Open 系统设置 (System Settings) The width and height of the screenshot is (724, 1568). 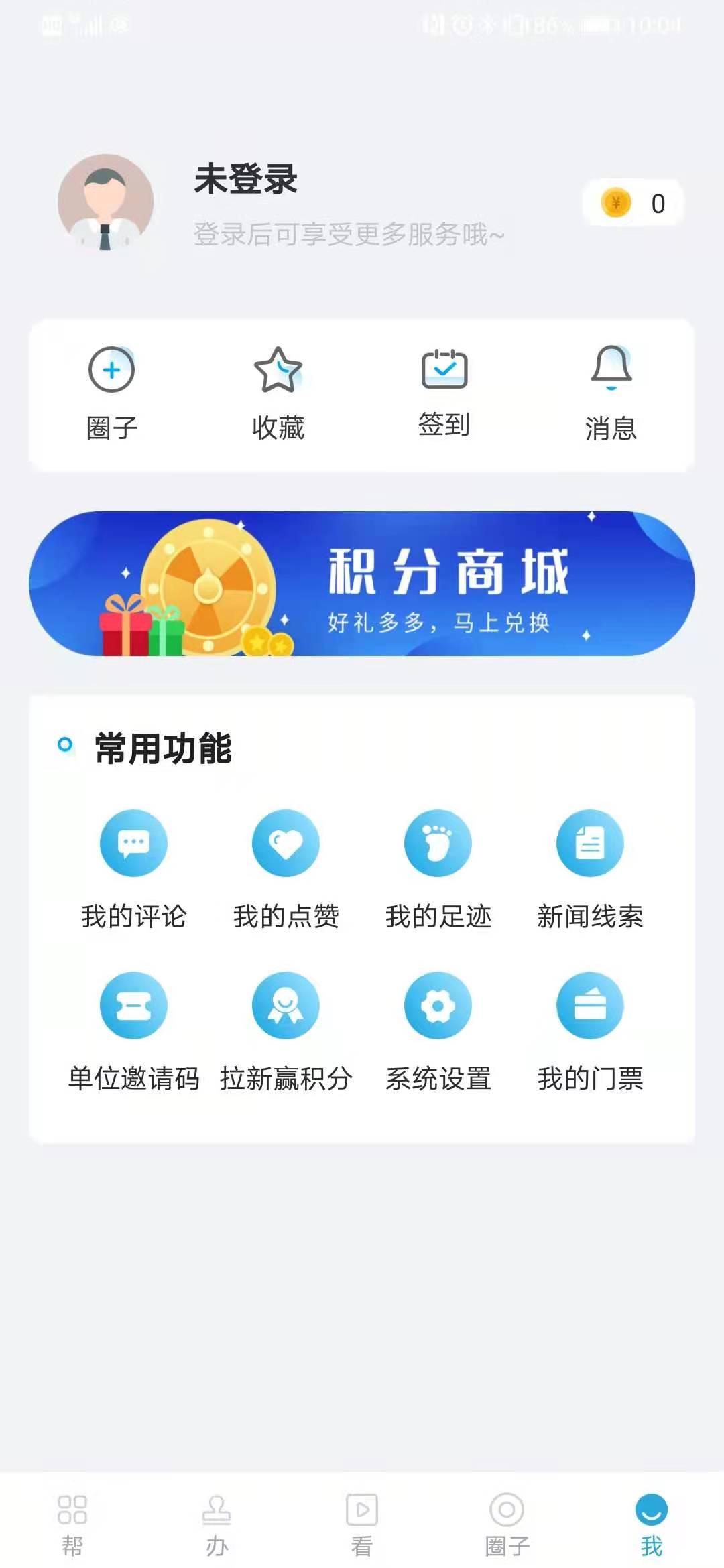coord(437,1029)
